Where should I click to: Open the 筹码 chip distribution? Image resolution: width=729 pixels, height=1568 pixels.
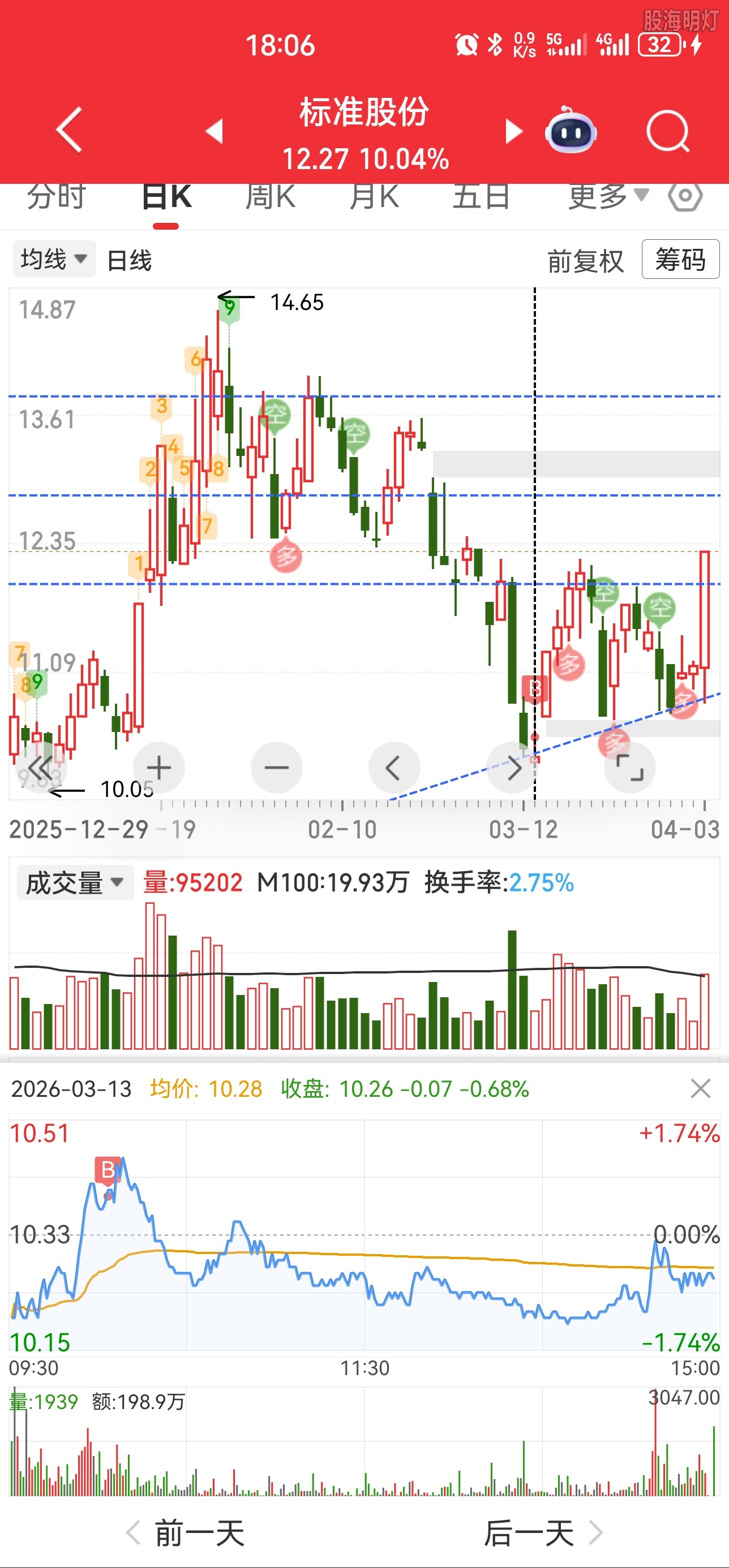680,260
